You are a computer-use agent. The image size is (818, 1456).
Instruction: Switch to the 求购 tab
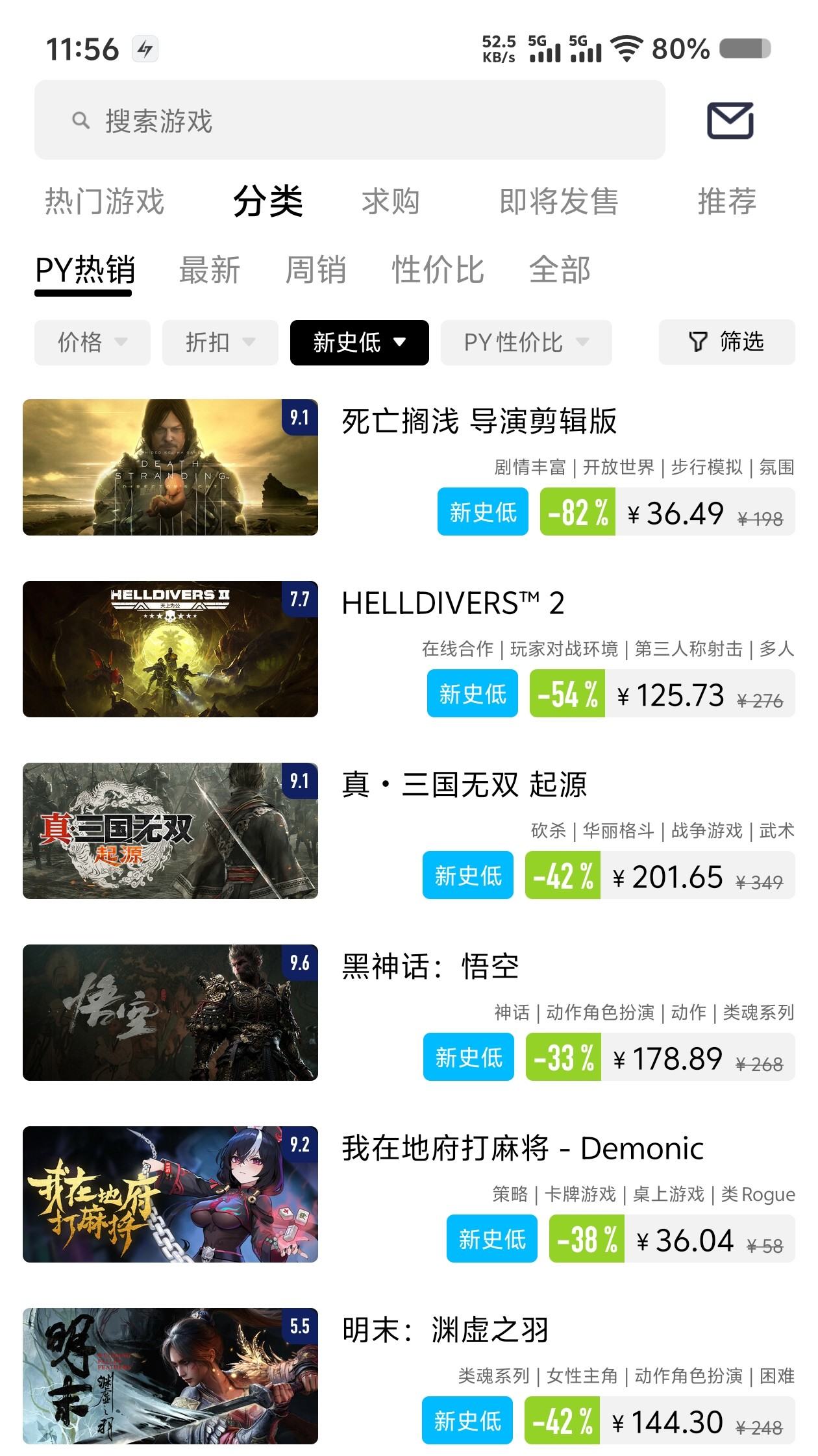coord(390,201)
